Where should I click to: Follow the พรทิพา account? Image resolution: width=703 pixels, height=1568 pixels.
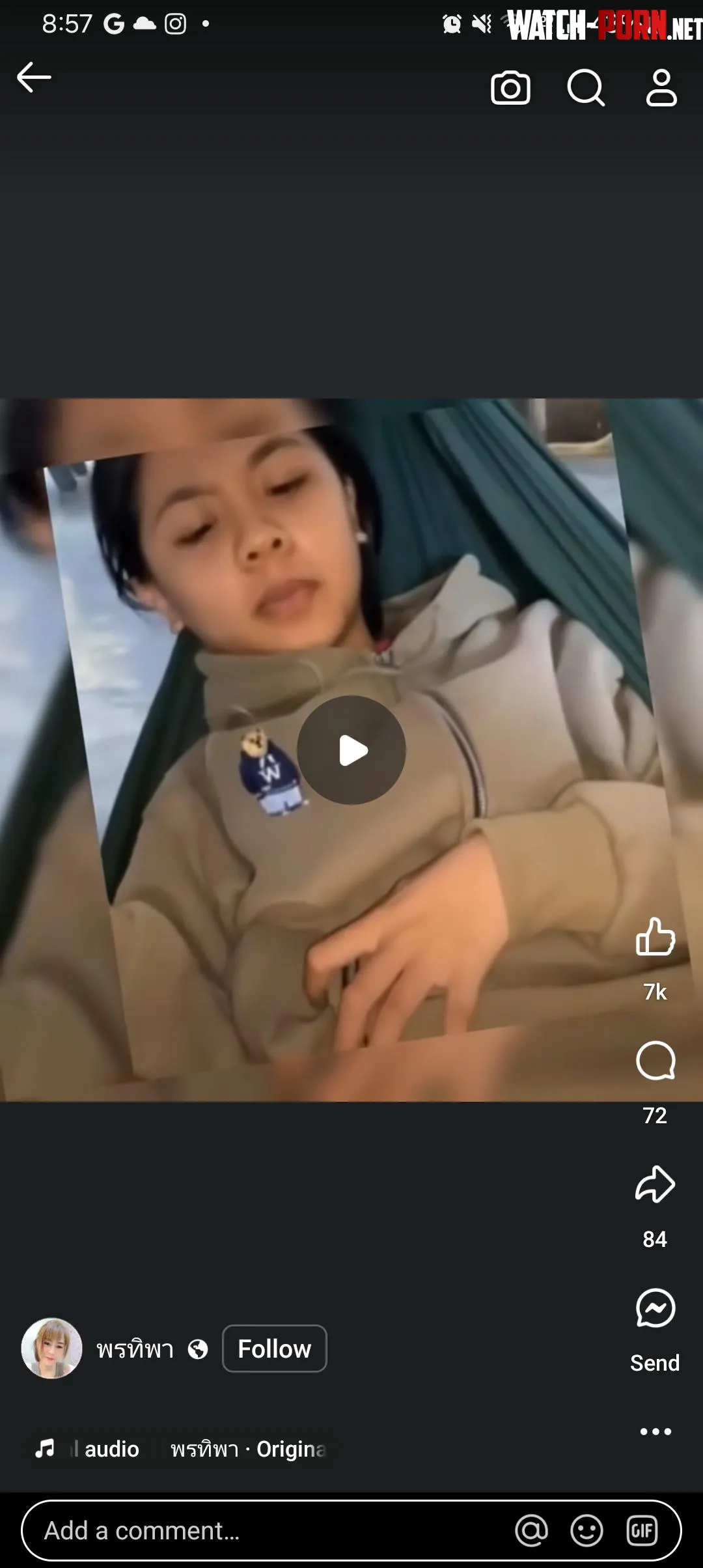coord(274,1349)
